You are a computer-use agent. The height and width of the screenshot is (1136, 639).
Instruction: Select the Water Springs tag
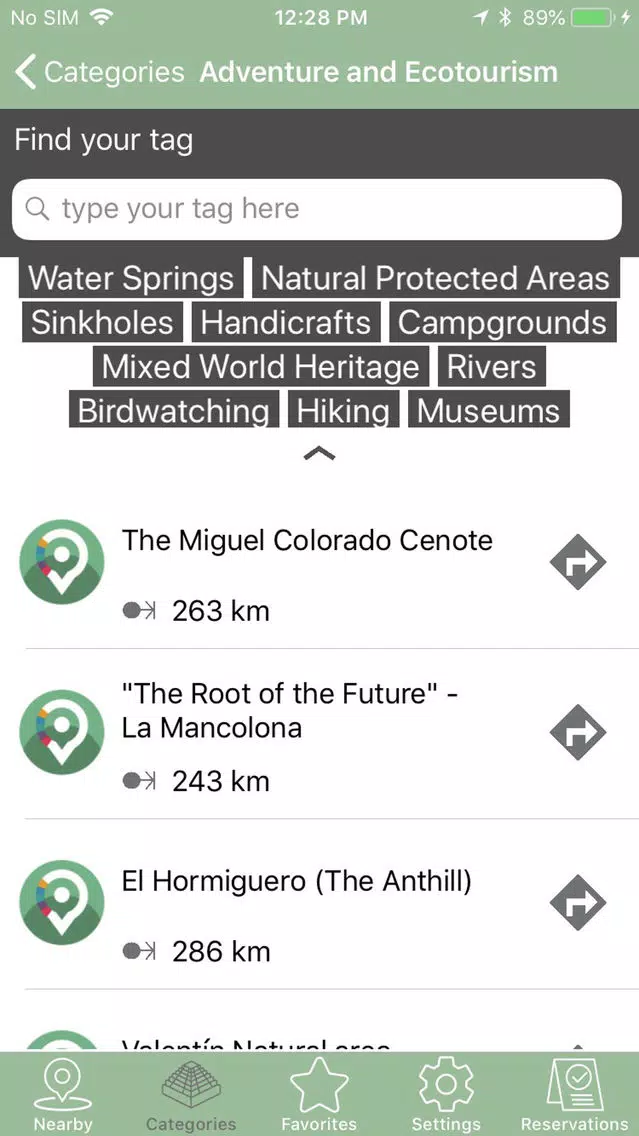pos(131,278)
